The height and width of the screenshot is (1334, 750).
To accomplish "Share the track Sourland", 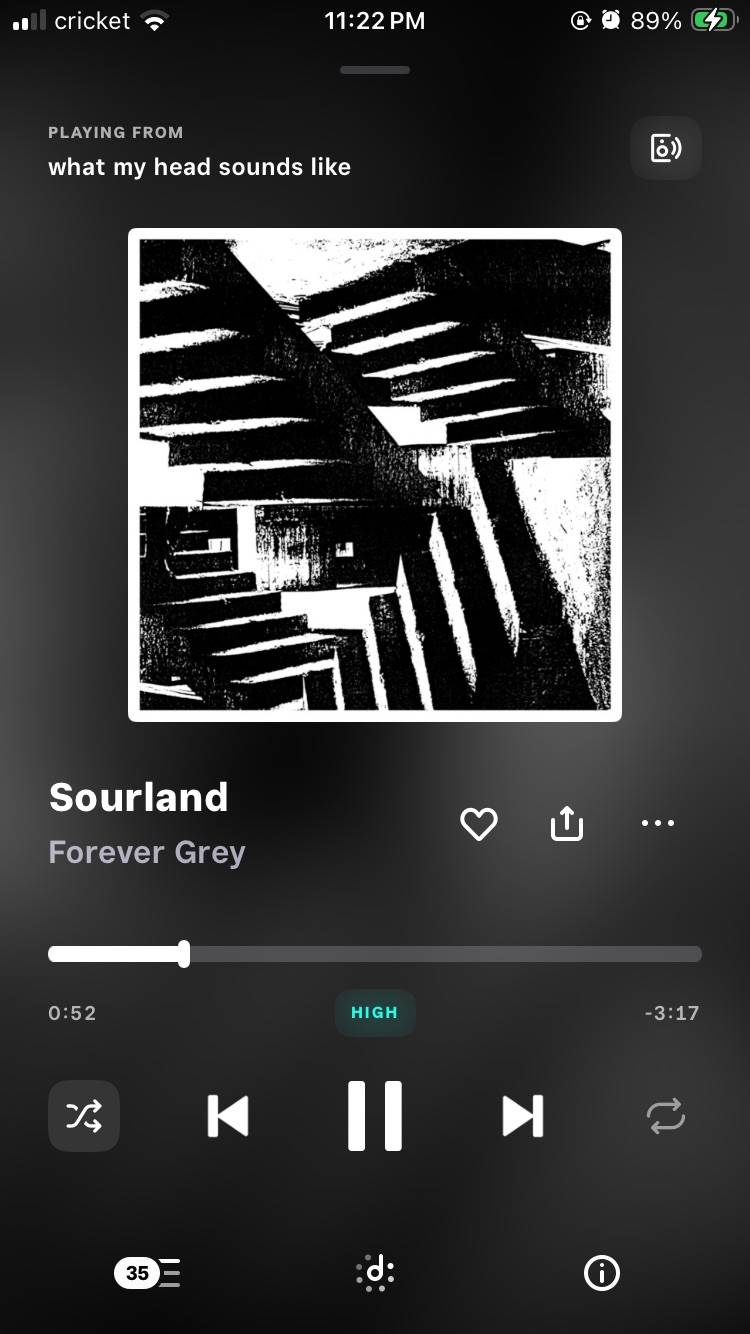I will [567, 823].
